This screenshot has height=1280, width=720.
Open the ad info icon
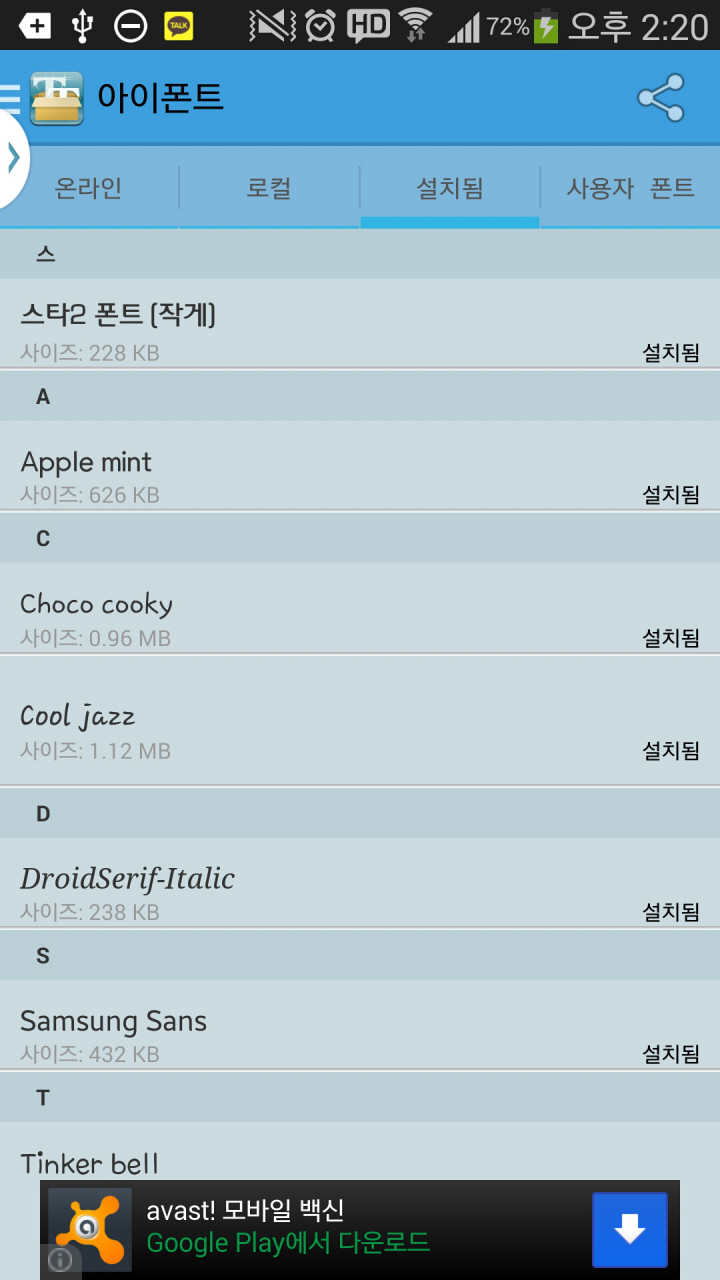(60, 1261)
